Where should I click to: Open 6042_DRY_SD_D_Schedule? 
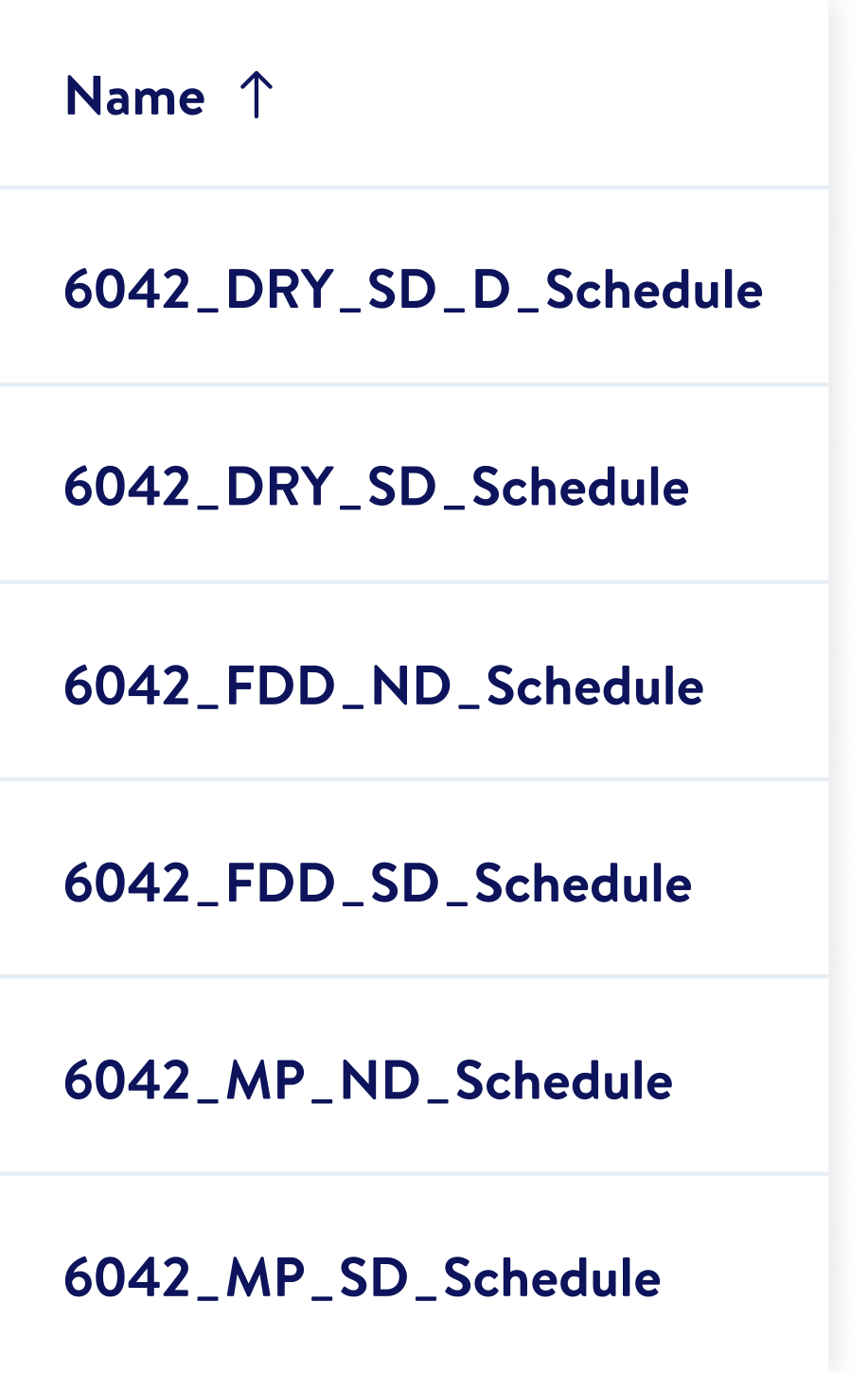tap(413, 291)
